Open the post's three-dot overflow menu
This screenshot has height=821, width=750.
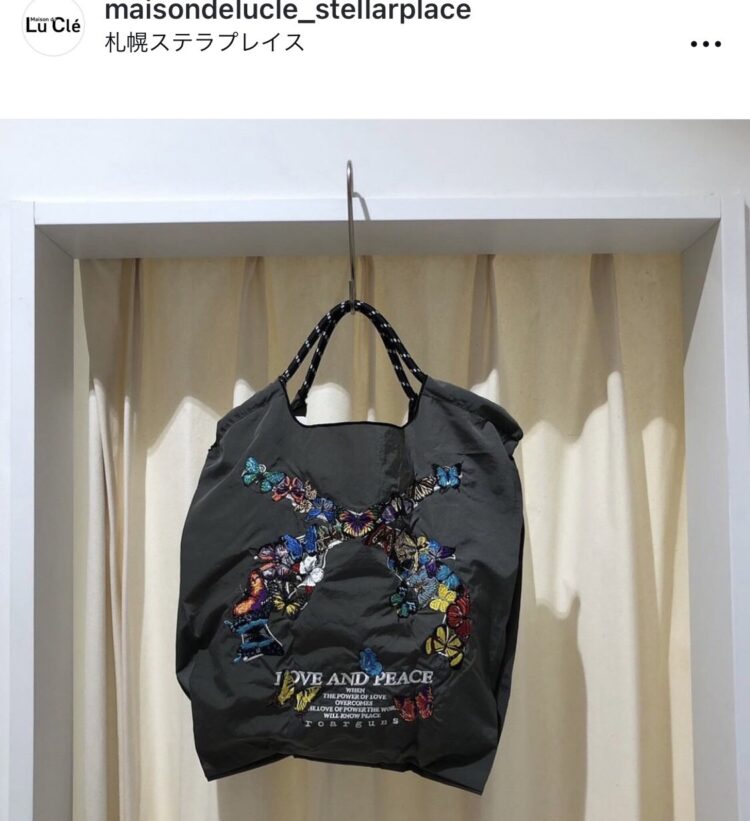click(705, 43)
